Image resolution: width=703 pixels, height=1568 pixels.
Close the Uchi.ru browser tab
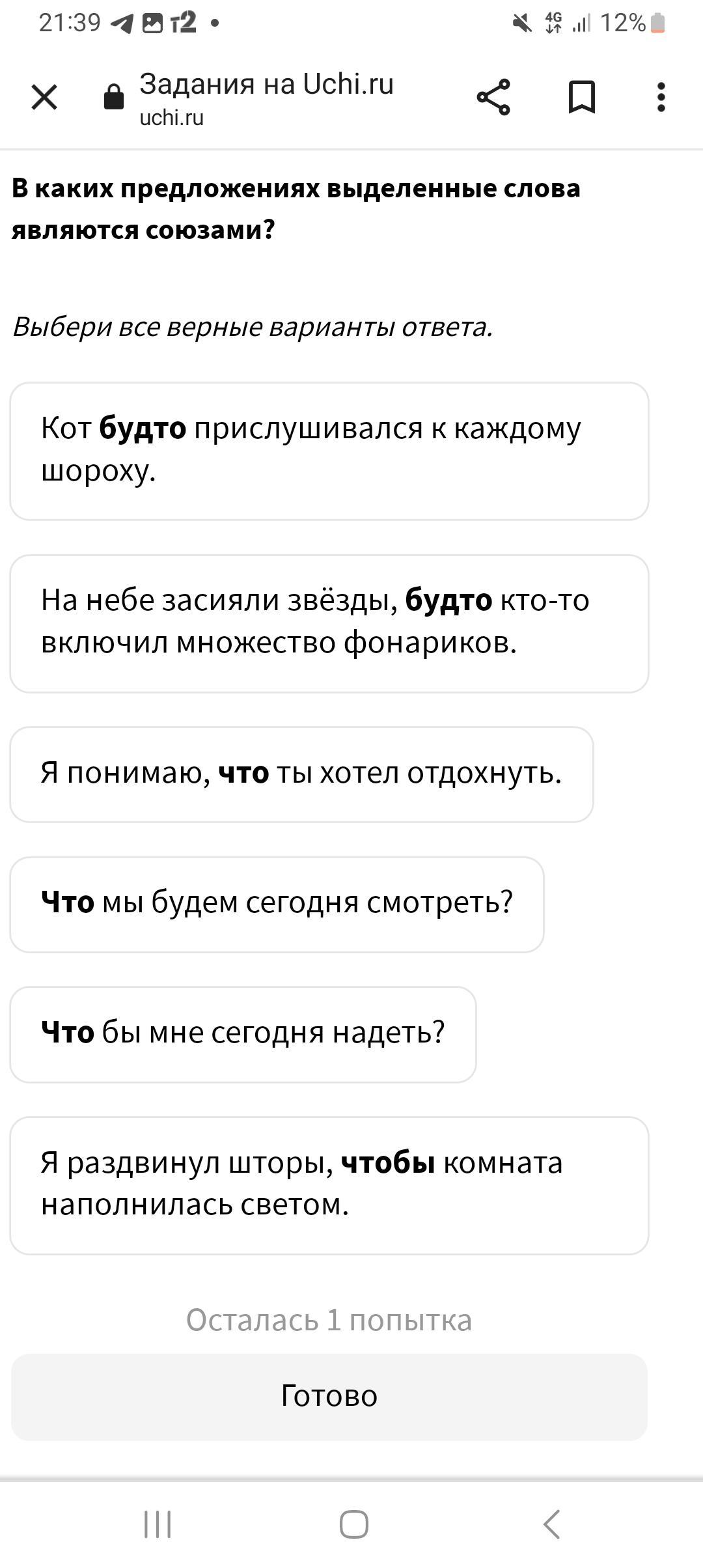[x=44, y=98]
